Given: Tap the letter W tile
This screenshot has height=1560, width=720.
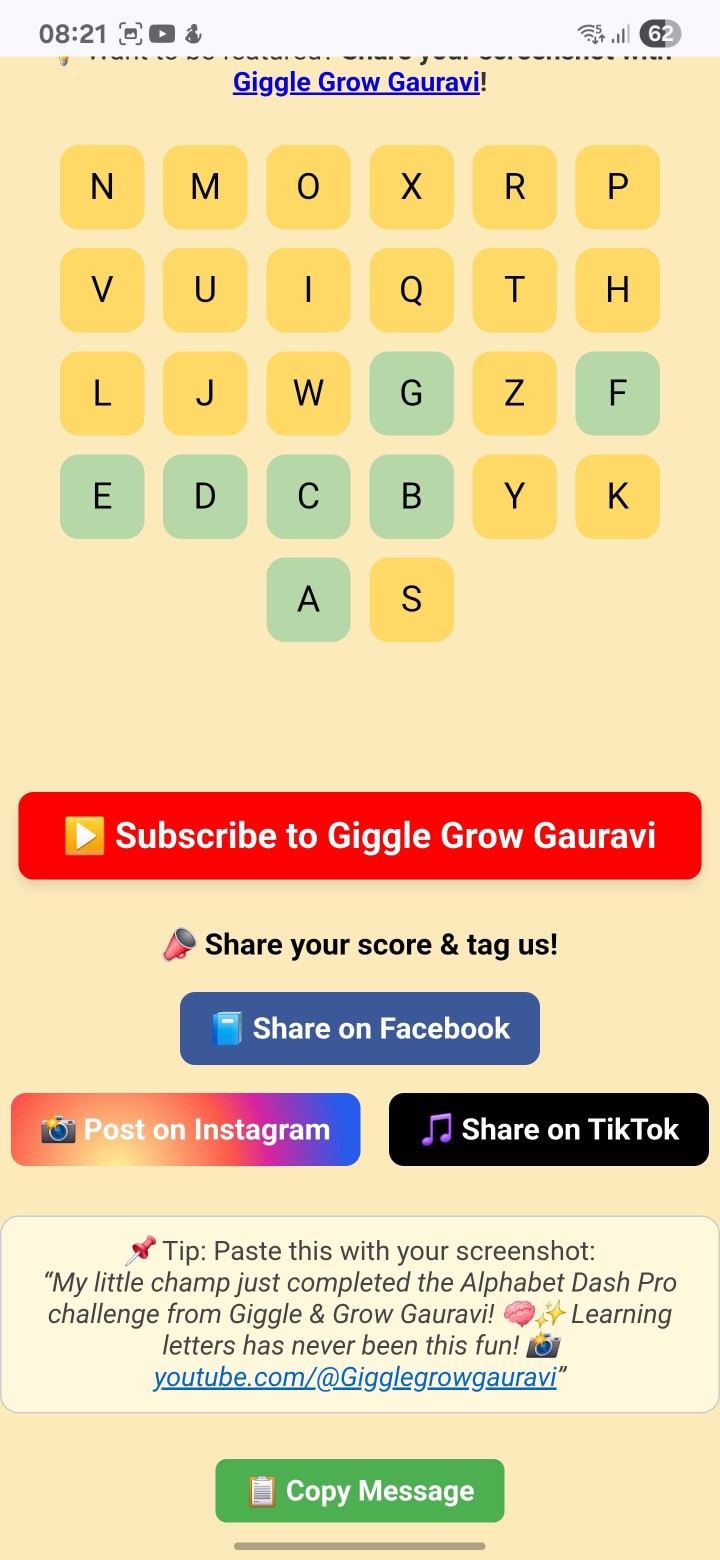Looking at the screenshot, I should tap(308, 393).
